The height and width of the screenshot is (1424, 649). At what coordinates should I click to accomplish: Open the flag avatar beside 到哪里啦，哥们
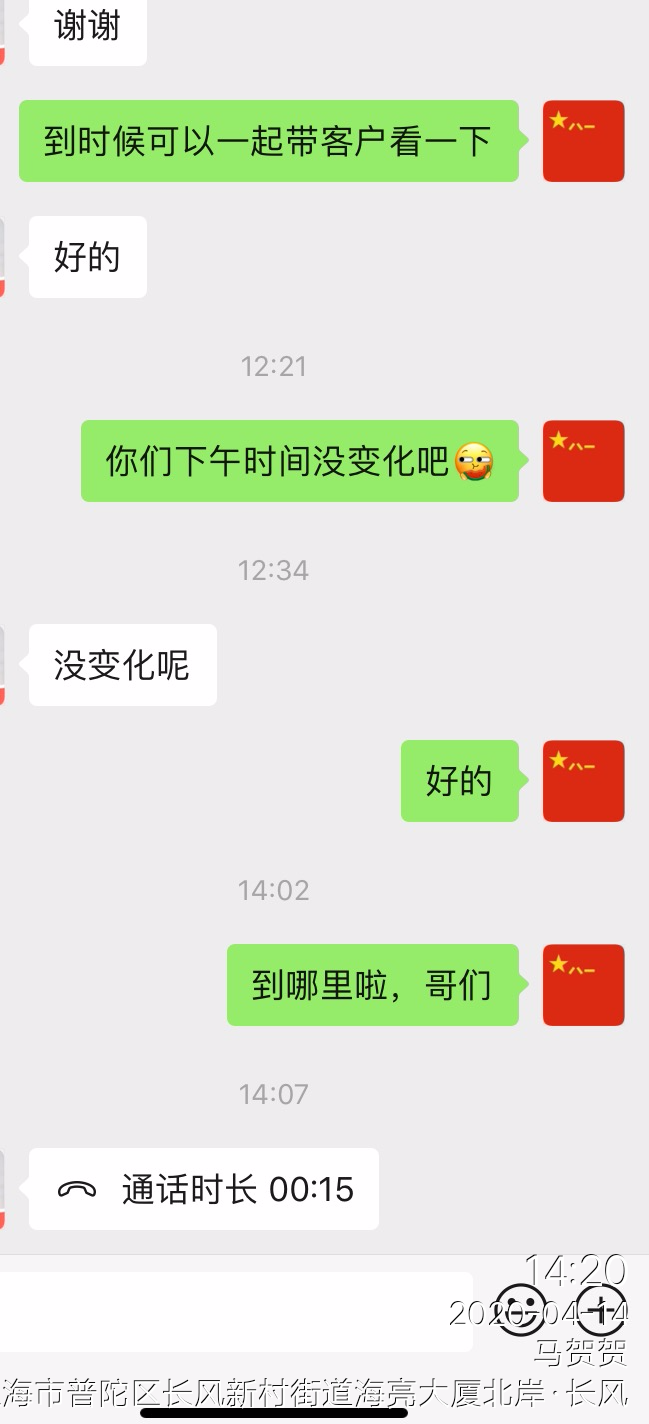[x=583, y=985]
